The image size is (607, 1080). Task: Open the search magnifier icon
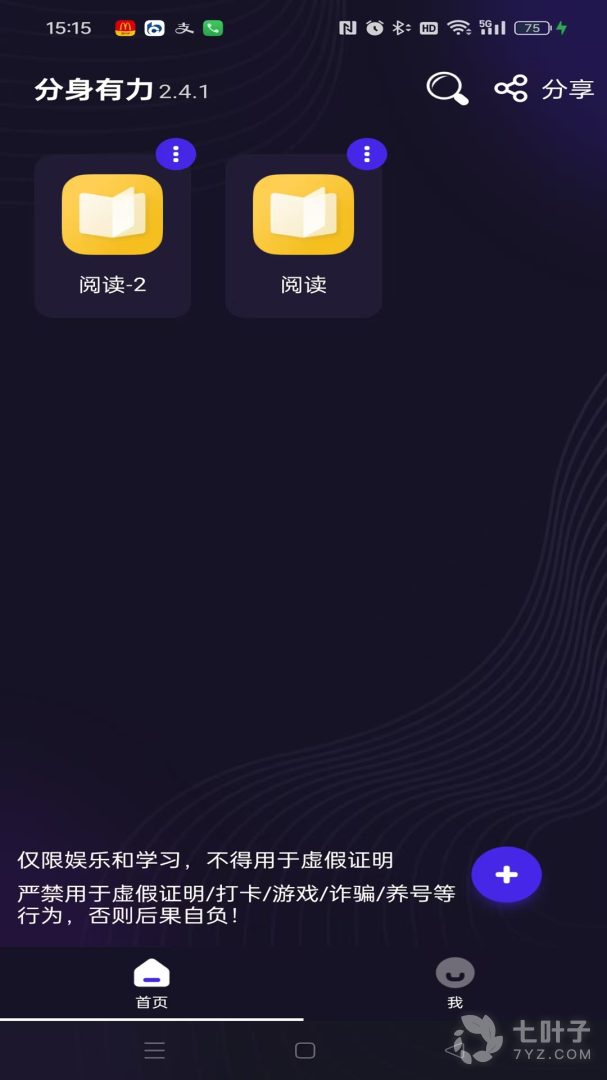[x=447, y=89]
